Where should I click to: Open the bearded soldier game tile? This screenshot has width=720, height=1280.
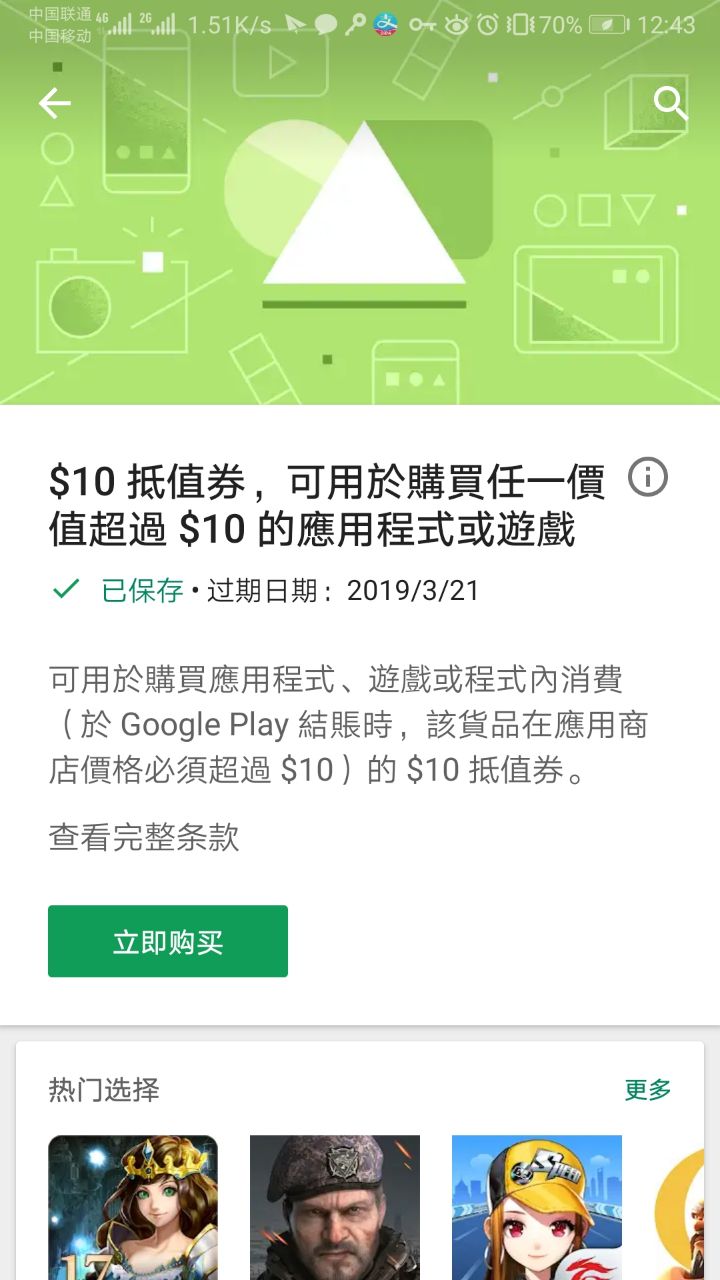point(335,1207)
